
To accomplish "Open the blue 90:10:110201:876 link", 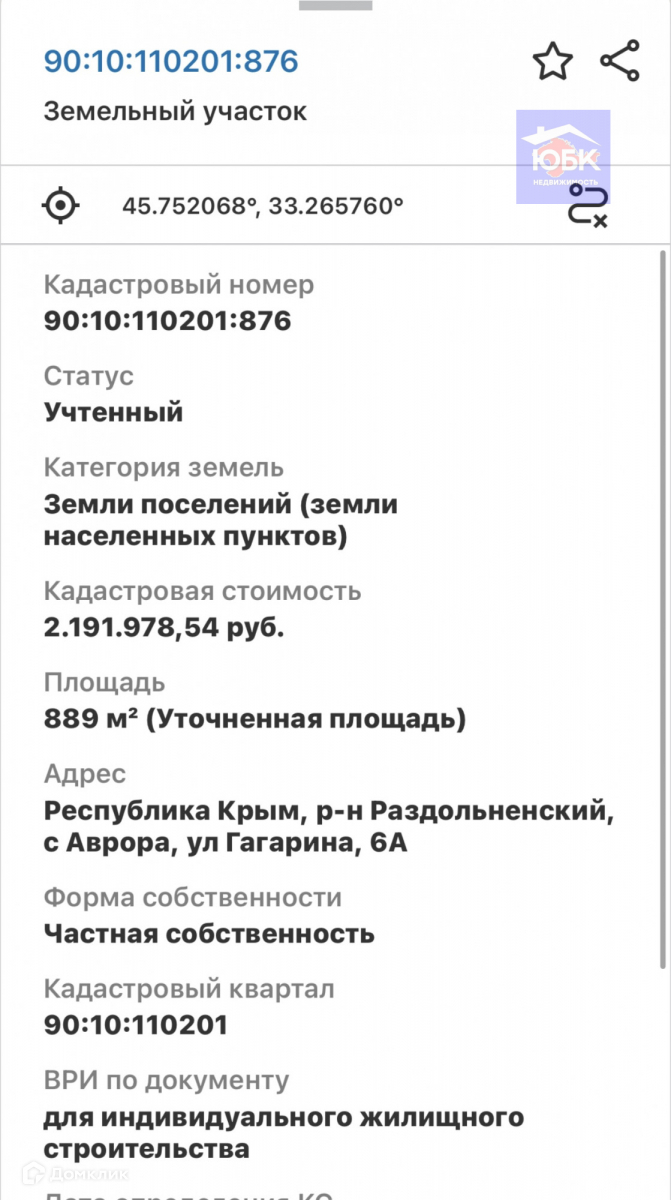I will coord(170,62).
